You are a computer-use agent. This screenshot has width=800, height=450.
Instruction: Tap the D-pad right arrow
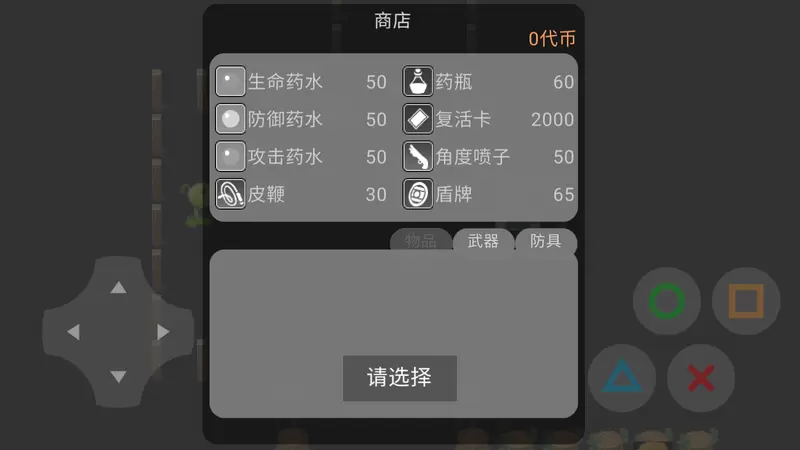point(163,332)
